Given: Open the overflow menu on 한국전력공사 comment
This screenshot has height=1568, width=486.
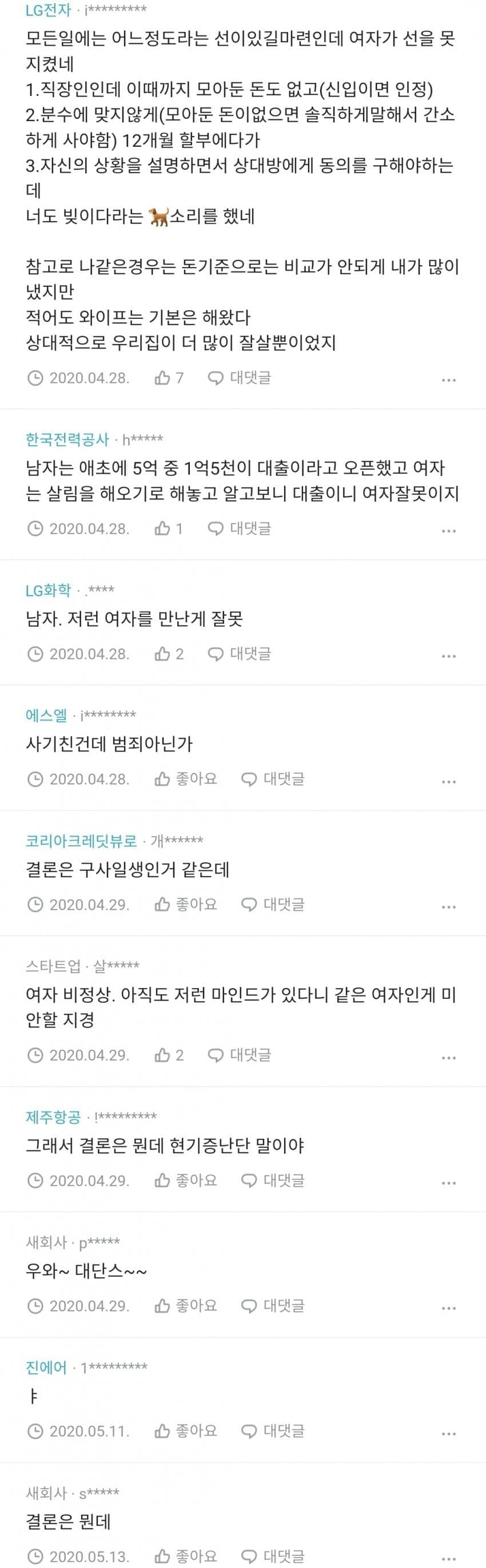Looking at the screenshot, I should coord(449,531).
